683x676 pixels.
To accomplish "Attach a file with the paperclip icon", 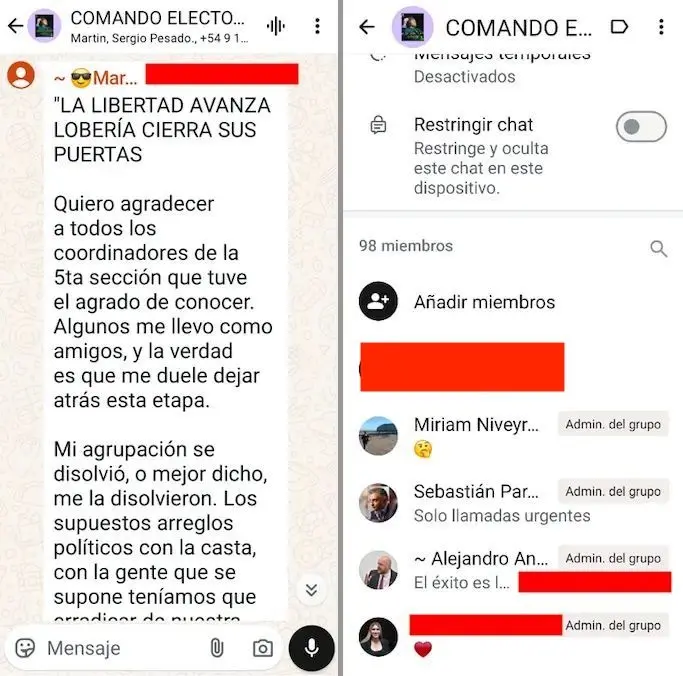I will coord(216,648).
